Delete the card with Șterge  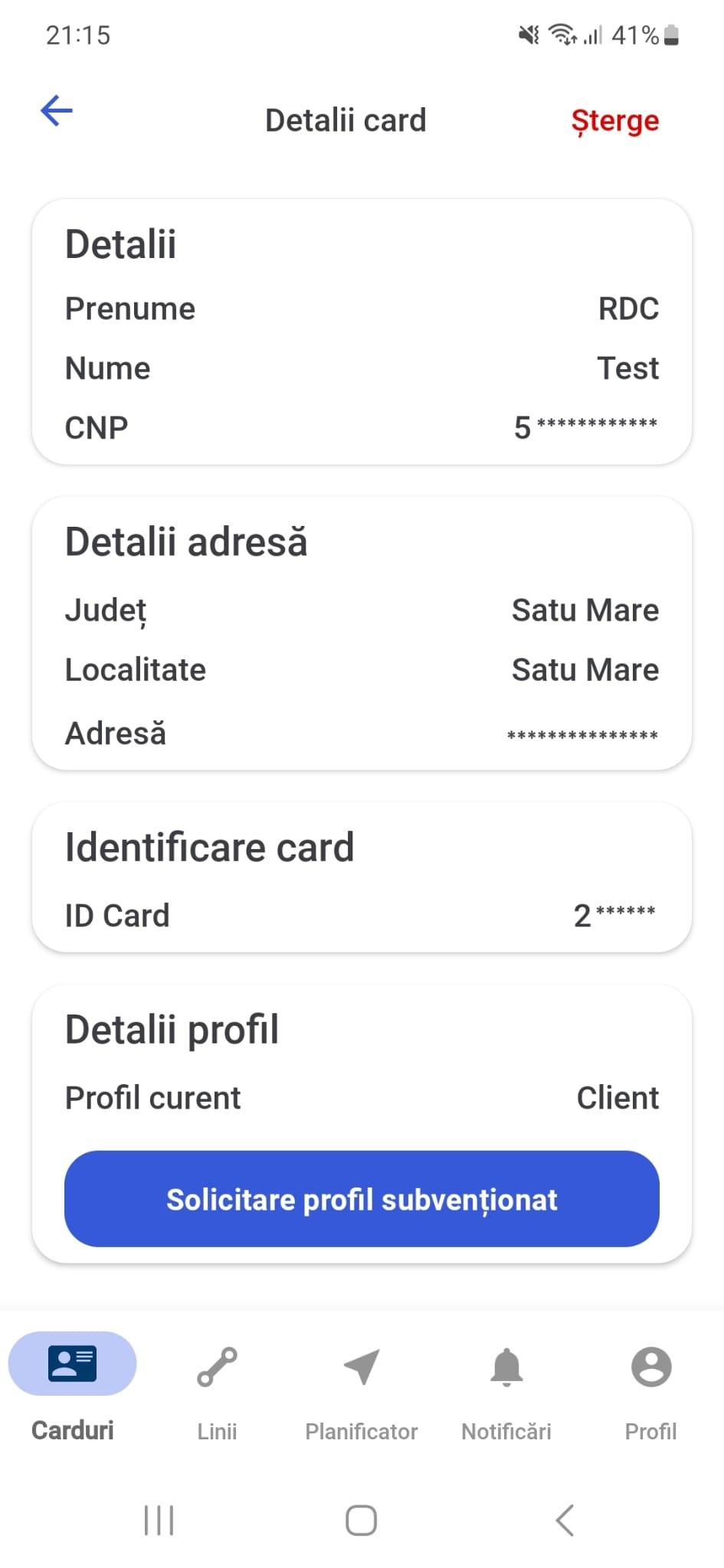coord(615,121)
